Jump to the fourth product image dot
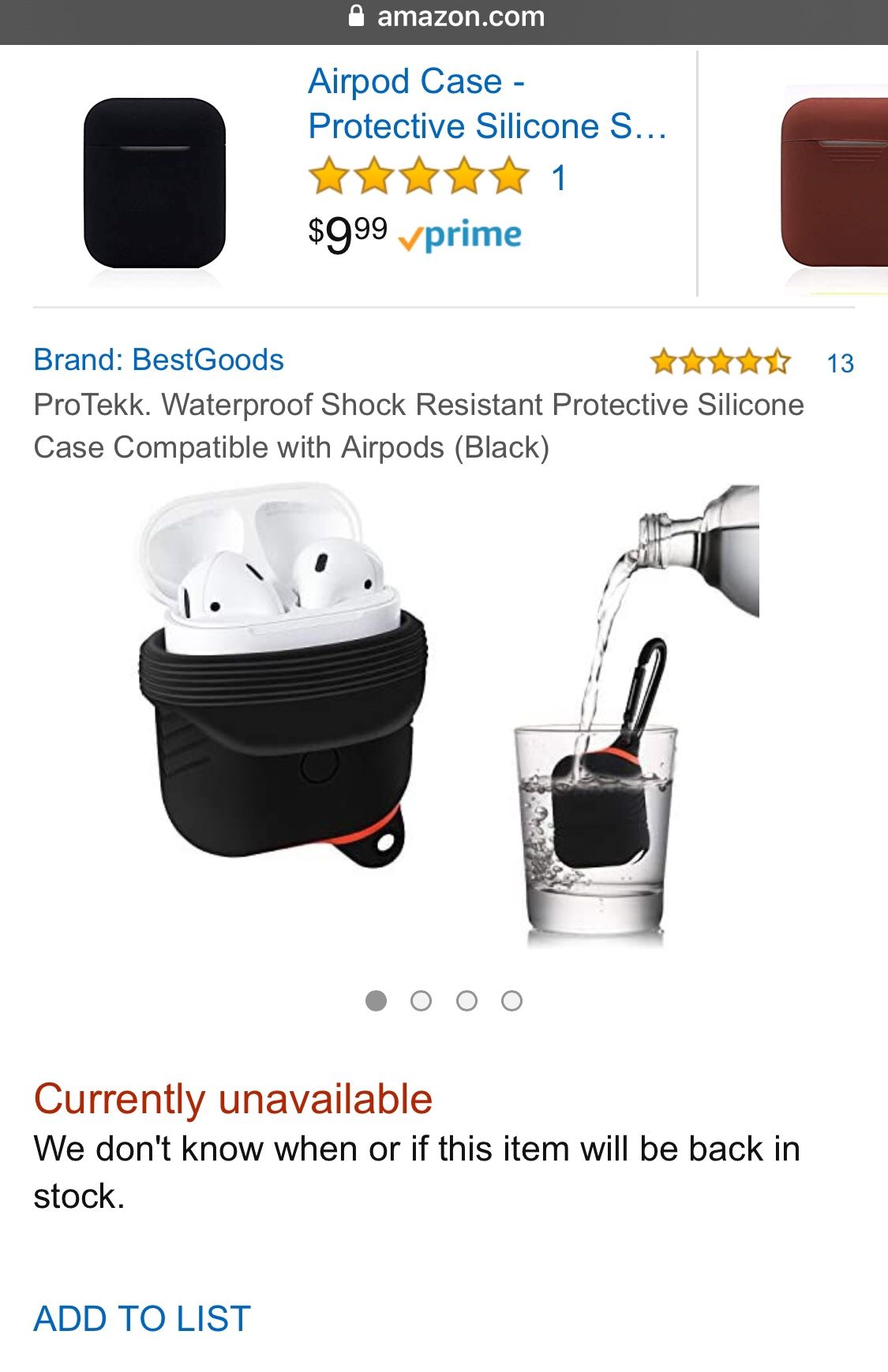Image resolution: width=888 pixels, height=1372 pixels. 512,1001
